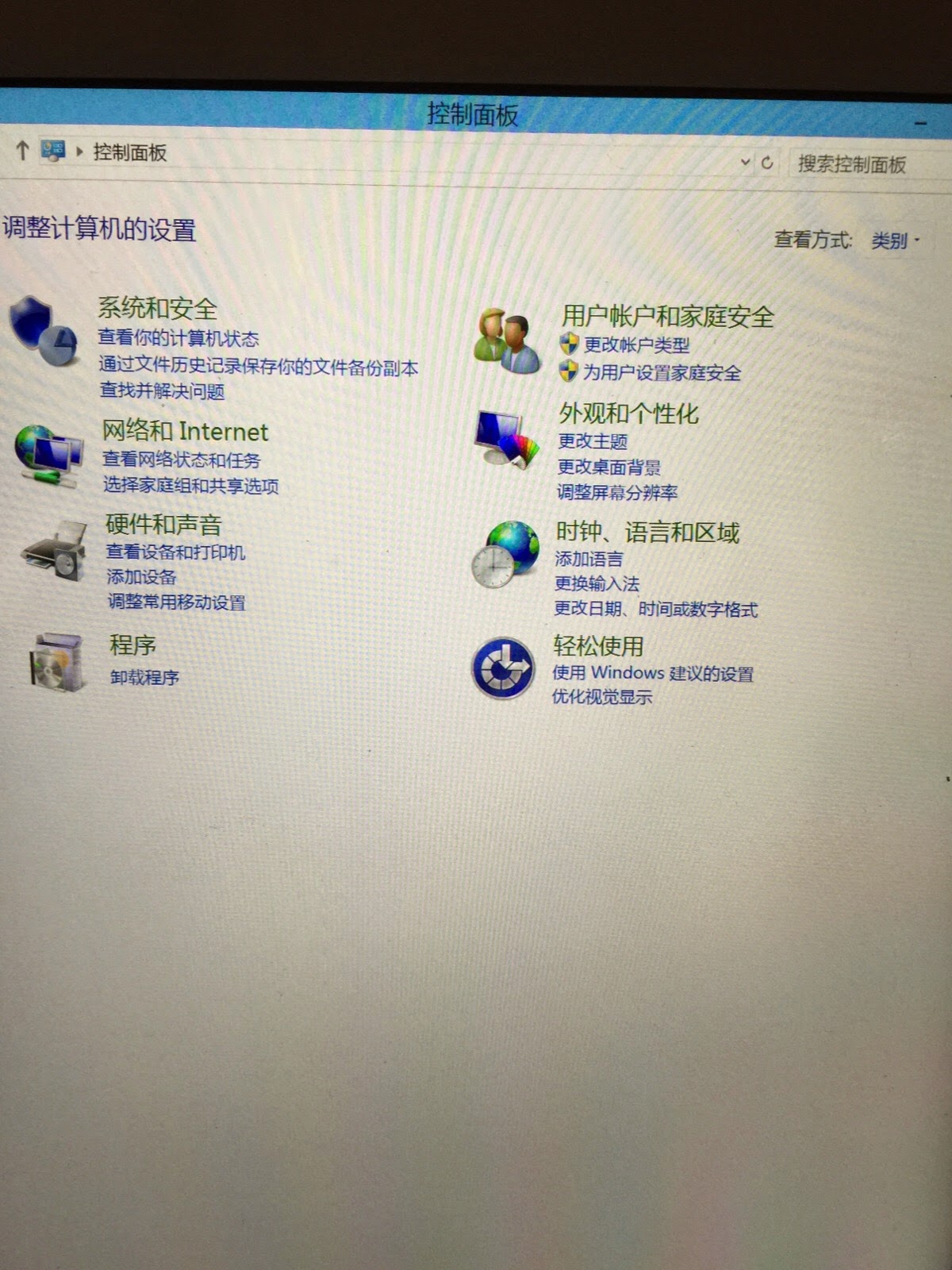Tap 更改帐户类型 link
The width and height of the screenshot is (952, 1270).
point(636,345)
